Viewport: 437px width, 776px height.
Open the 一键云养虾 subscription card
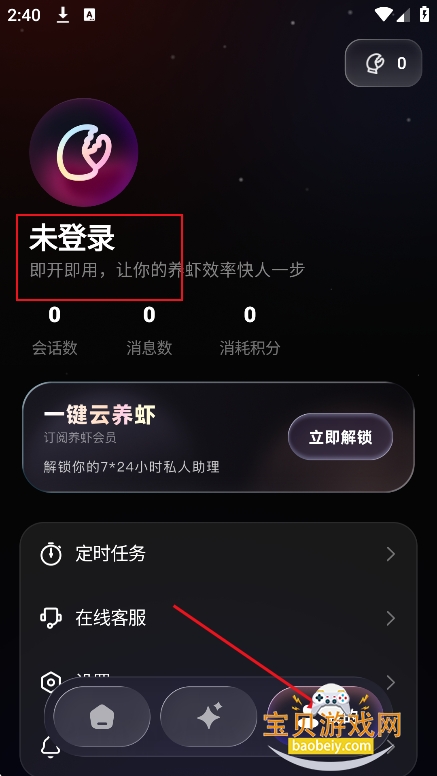point(218,437)
